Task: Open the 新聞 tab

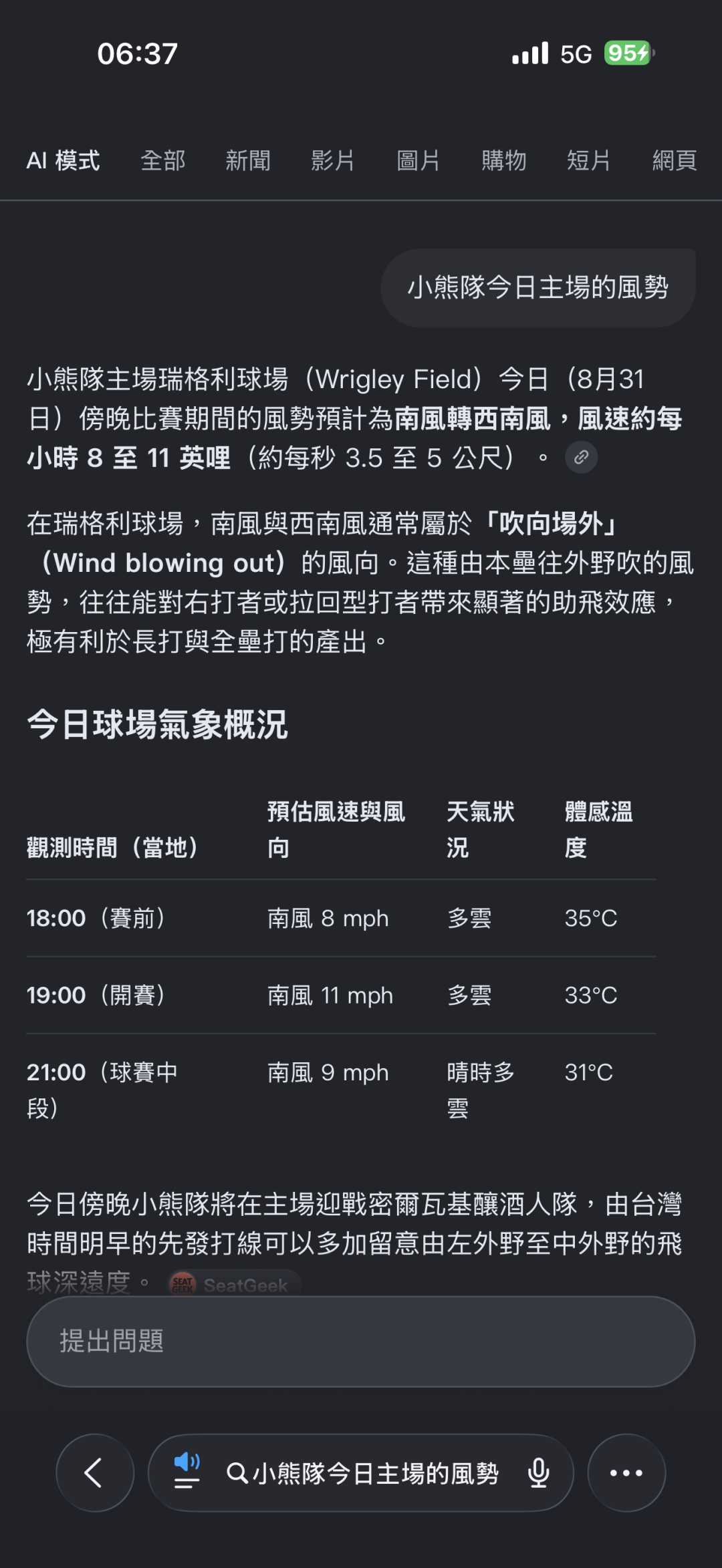Action: [247, 160]
